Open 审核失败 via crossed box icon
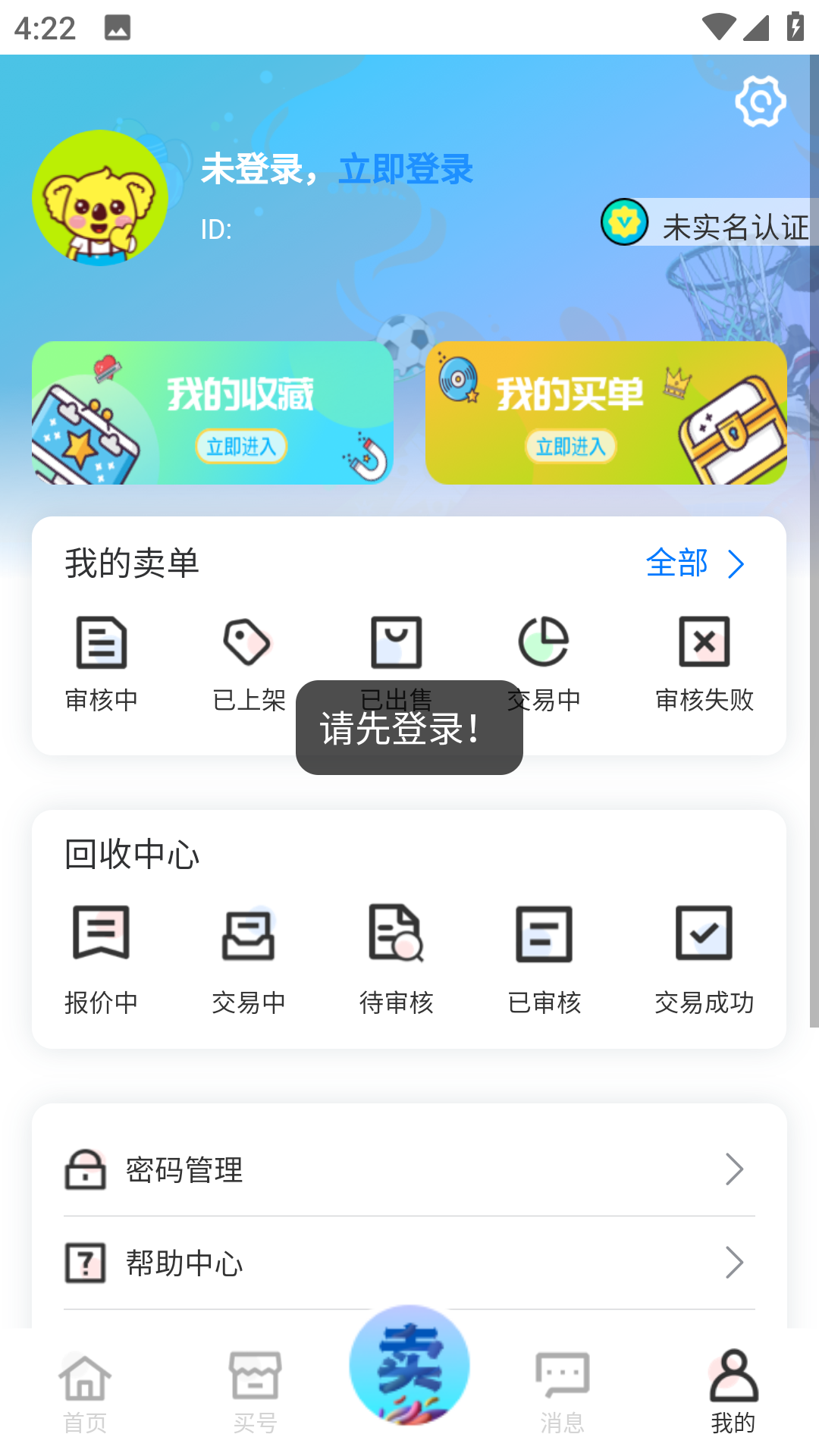 point(704,641)
